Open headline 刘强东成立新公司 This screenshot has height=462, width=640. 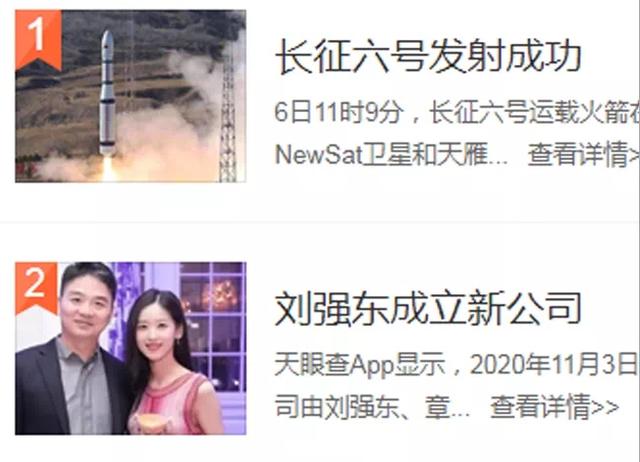(428, 309)
